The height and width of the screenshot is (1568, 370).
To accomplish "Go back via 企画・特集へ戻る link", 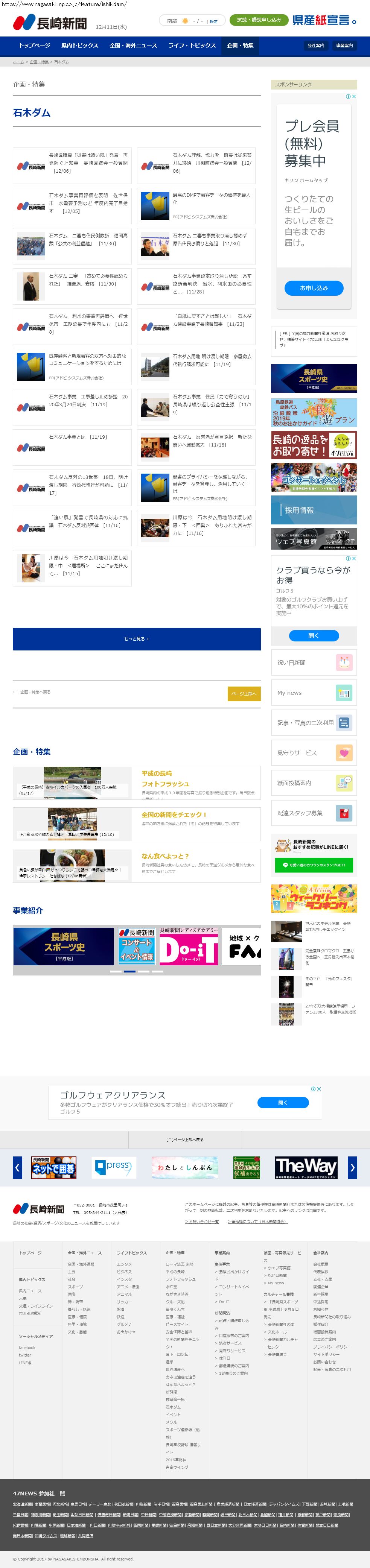I will 33,692.
